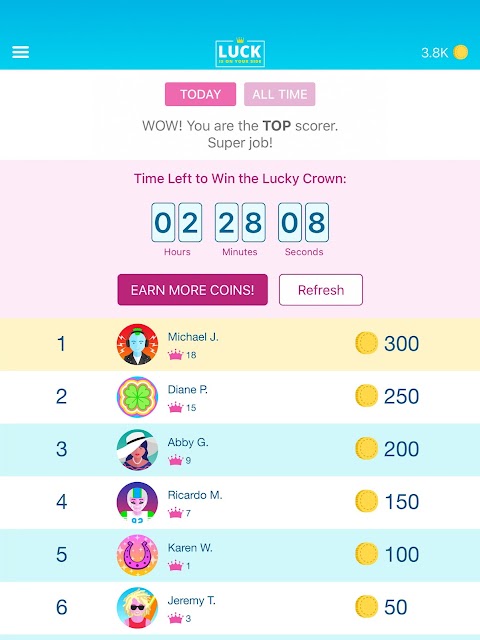Refresh the leaderboard
480x640 pixels.
click(x=321, y=290)
